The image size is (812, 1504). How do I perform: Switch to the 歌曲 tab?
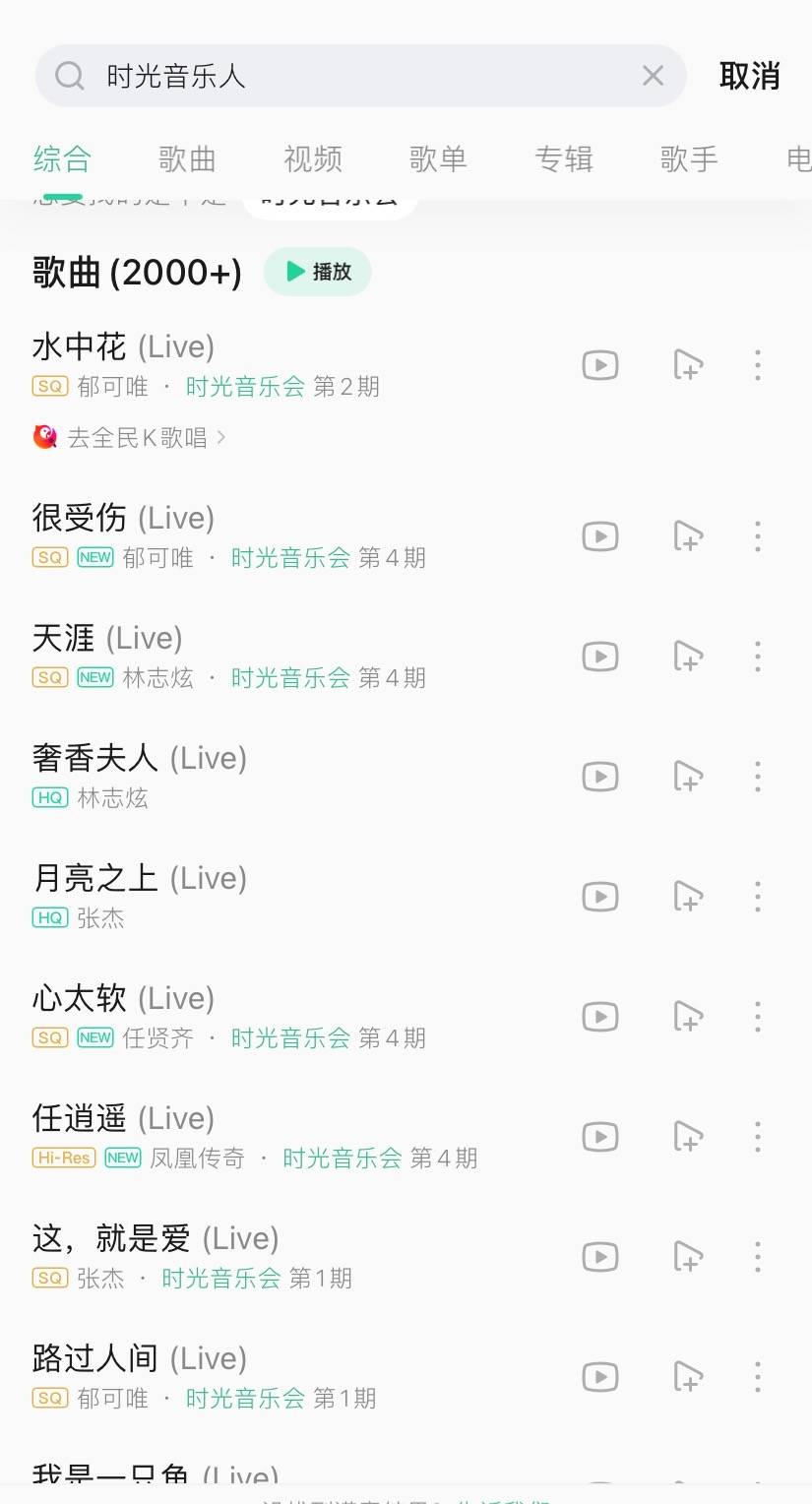[x=186, y=158]
